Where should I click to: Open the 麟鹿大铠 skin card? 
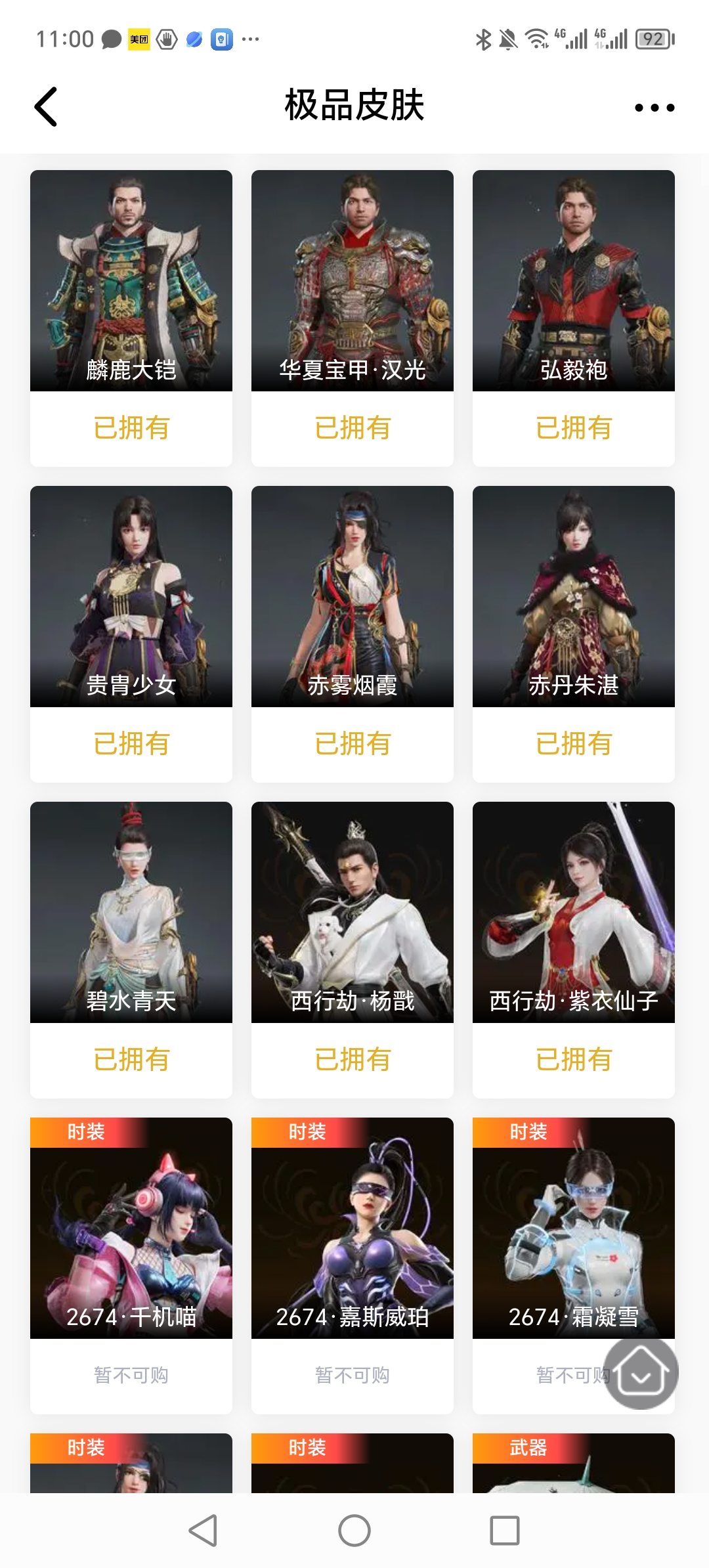[131, 318]
